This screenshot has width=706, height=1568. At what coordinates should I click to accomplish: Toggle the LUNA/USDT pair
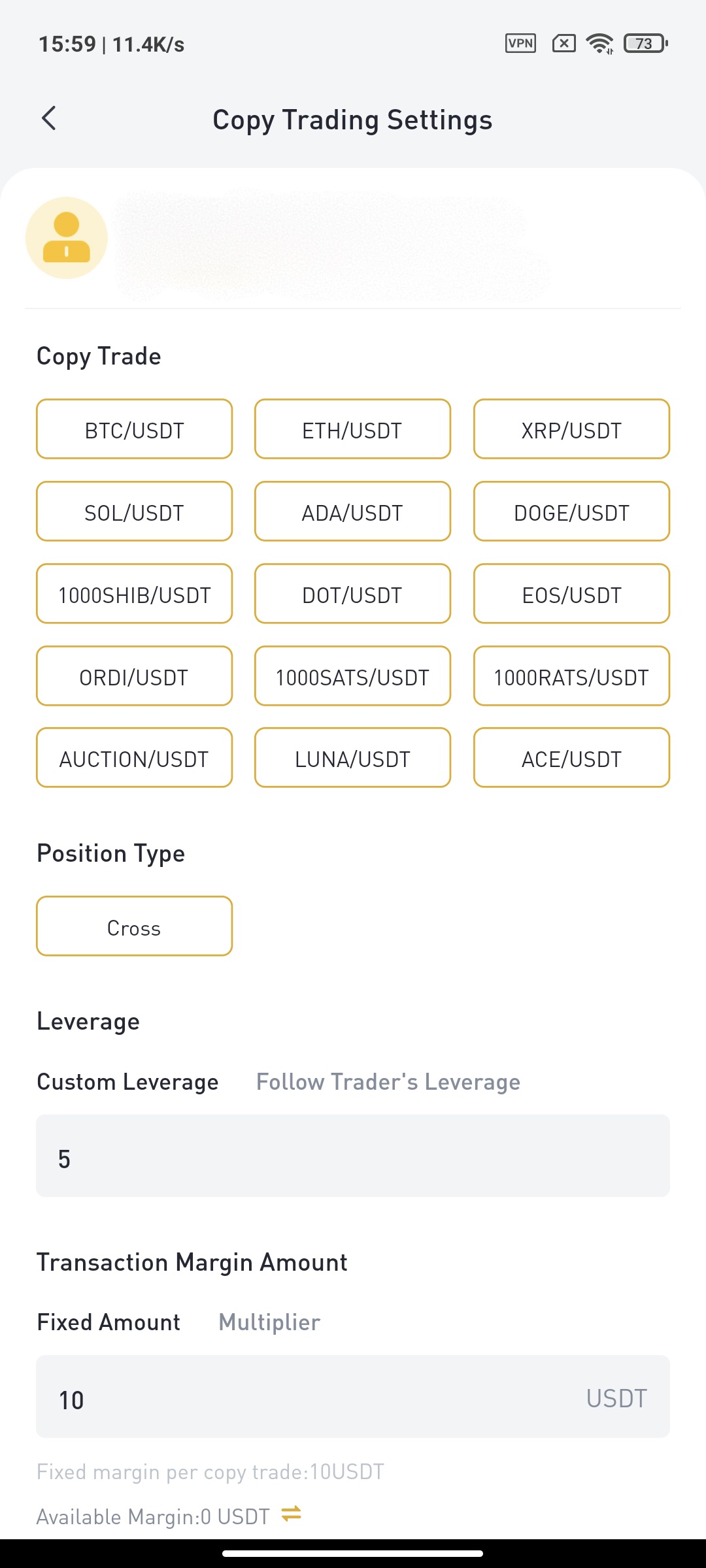(352, 758)
